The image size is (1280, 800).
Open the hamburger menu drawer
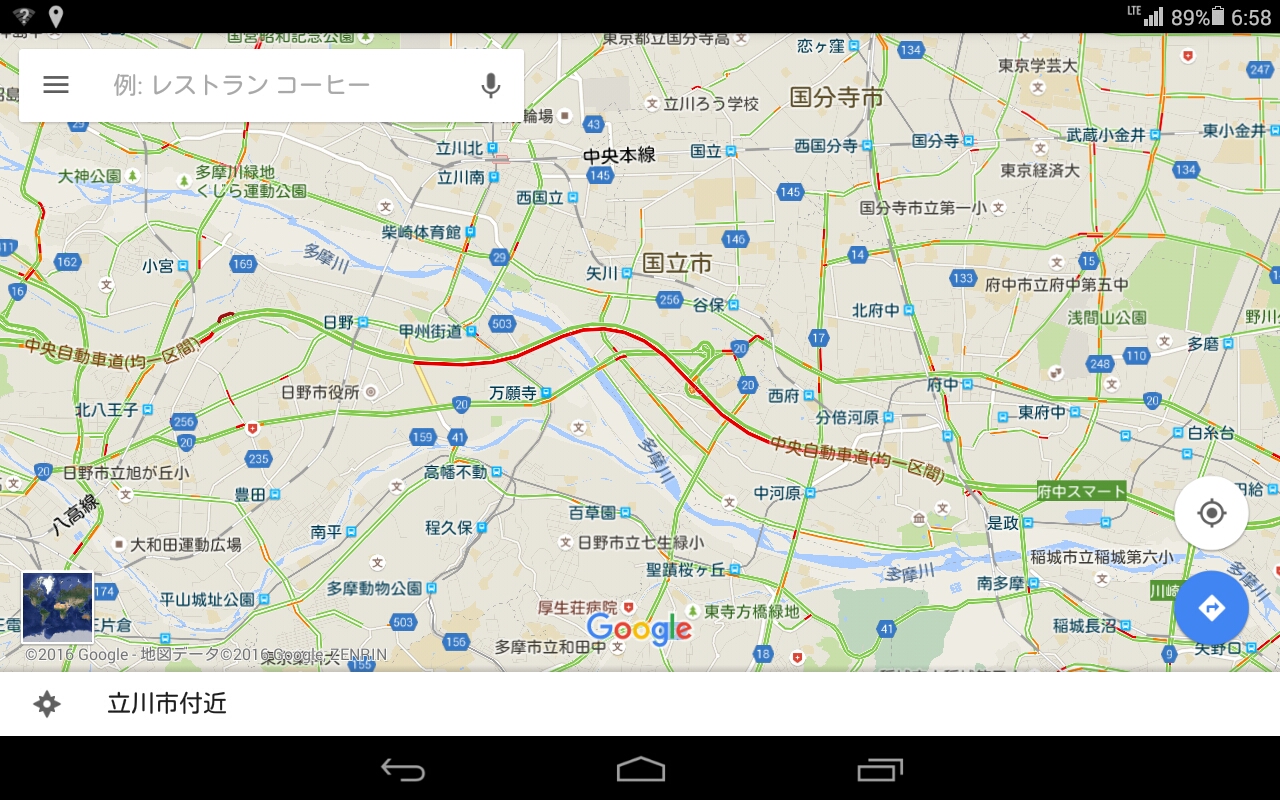pos(56,85)
